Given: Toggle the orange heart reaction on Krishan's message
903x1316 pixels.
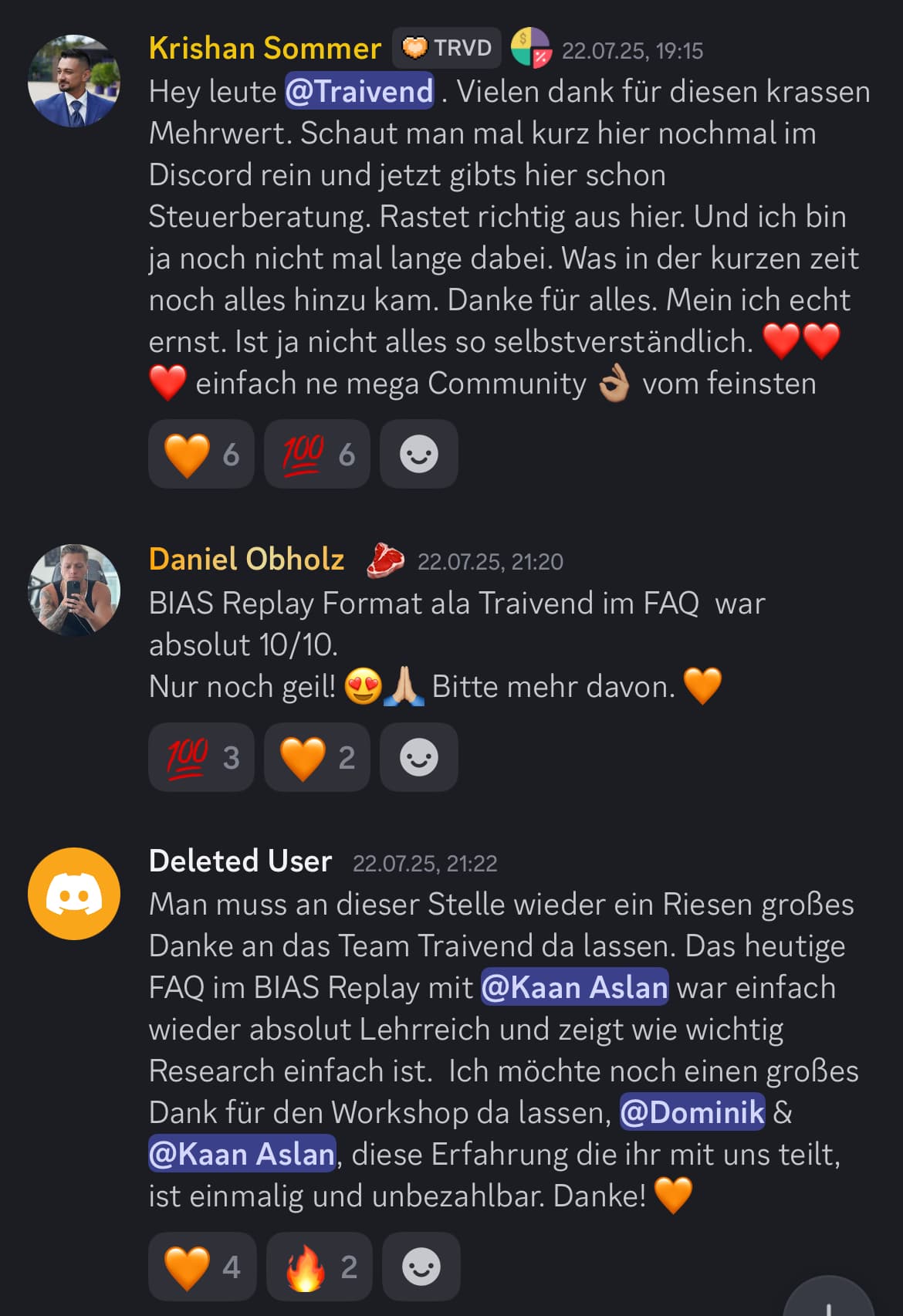Looking at the screenshot, I should 200,454.
